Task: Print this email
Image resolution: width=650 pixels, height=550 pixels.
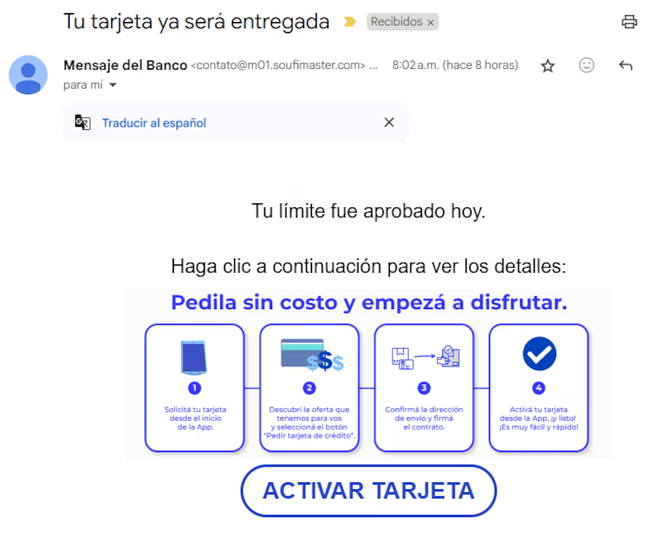Action: (x=629, y=22)
